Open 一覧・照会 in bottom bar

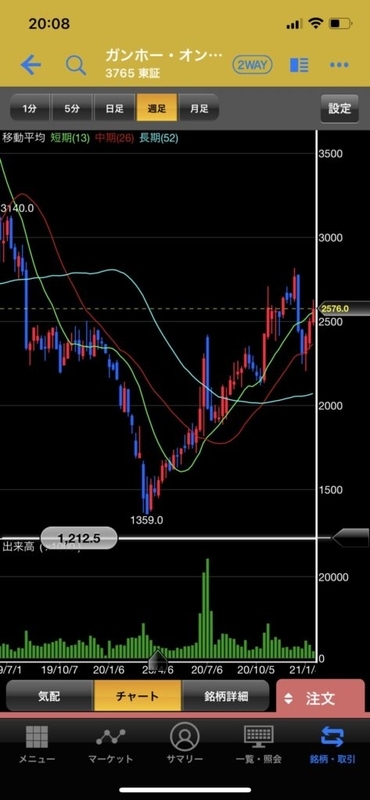[259, 744]
